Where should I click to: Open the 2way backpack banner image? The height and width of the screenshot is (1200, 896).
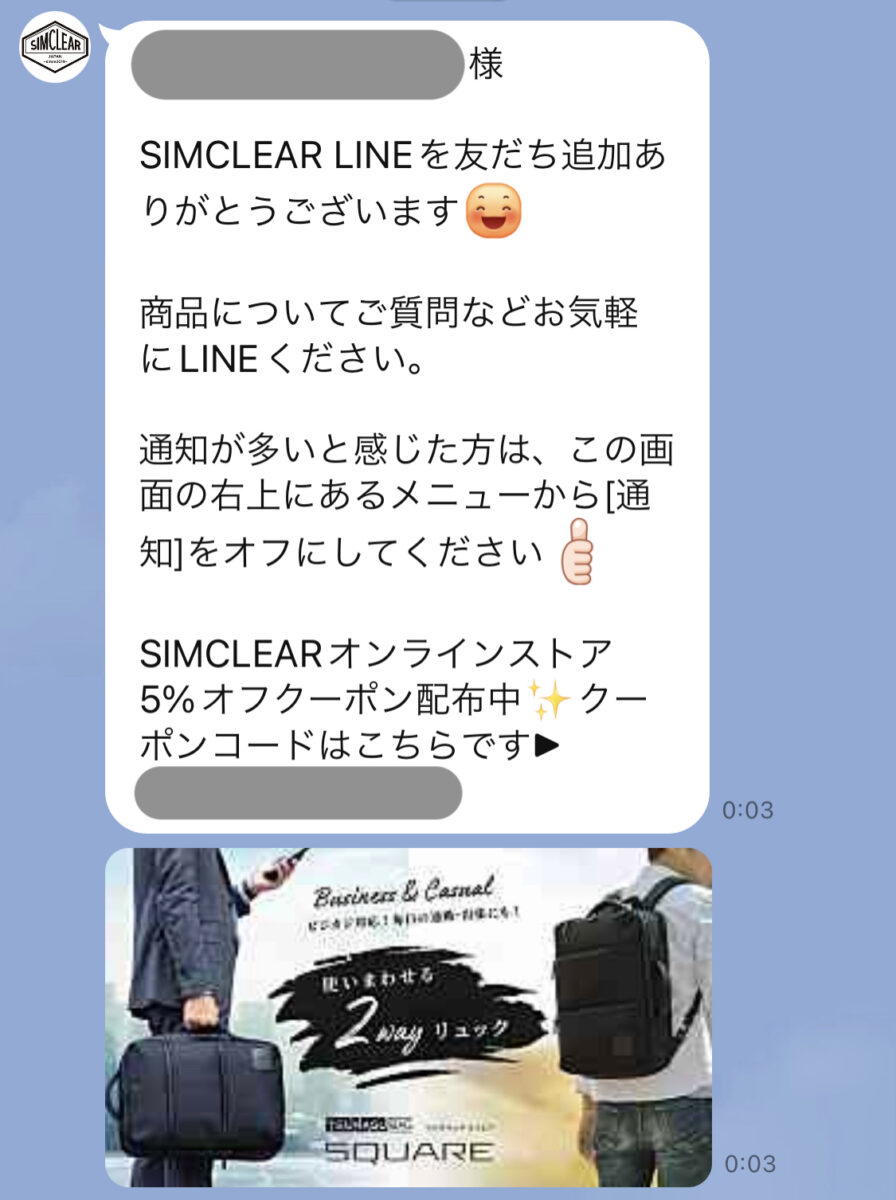click(x=408, y=1016)
